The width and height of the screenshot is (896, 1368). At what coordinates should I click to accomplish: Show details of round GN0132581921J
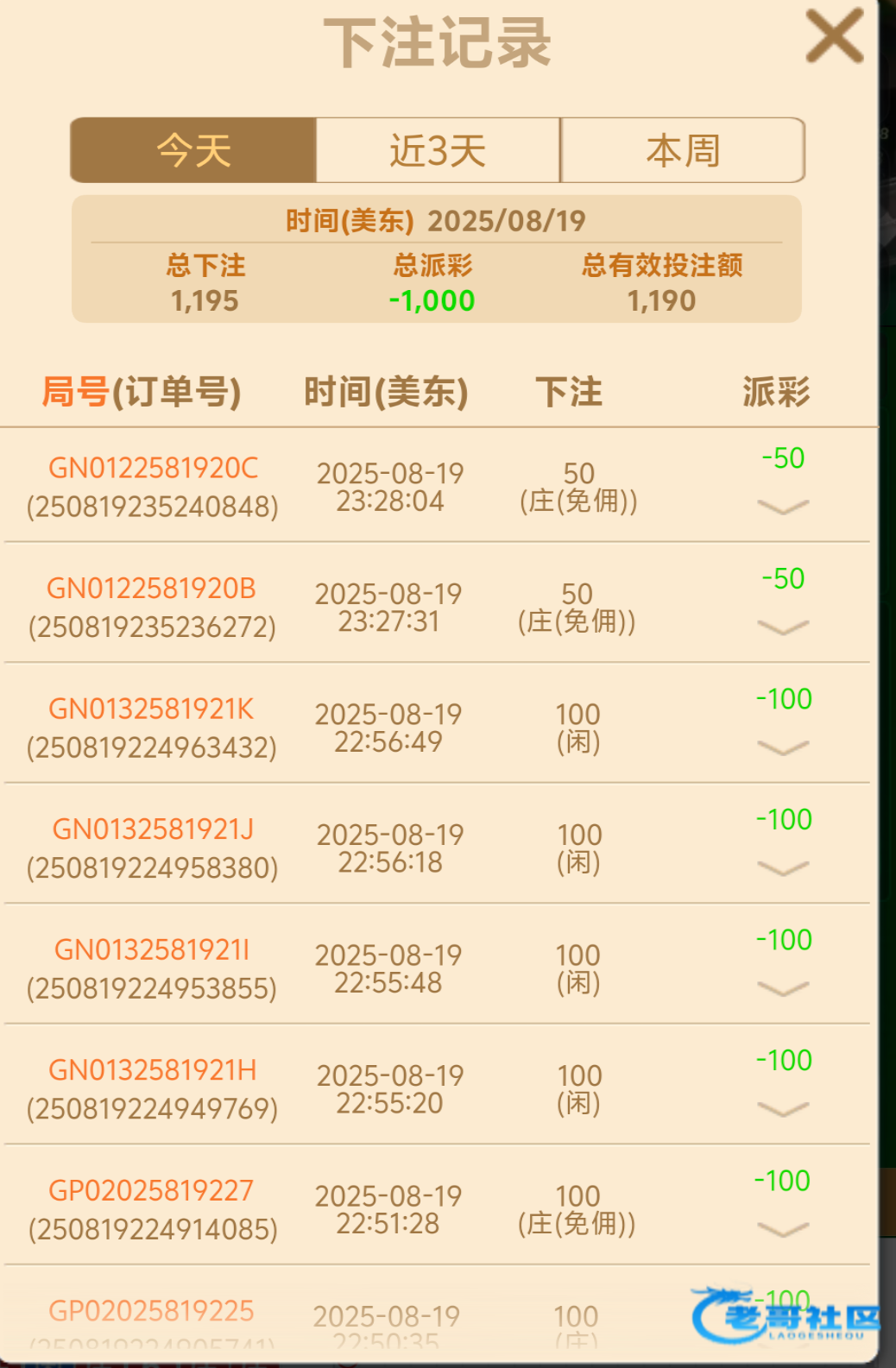[x=782, y=868]
